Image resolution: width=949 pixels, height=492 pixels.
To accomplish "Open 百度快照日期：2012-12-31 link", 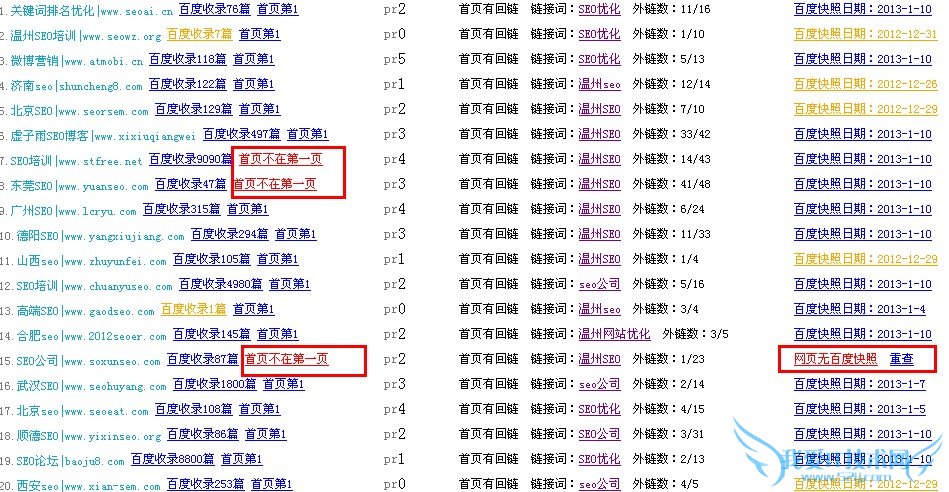I will pos(865,34).
